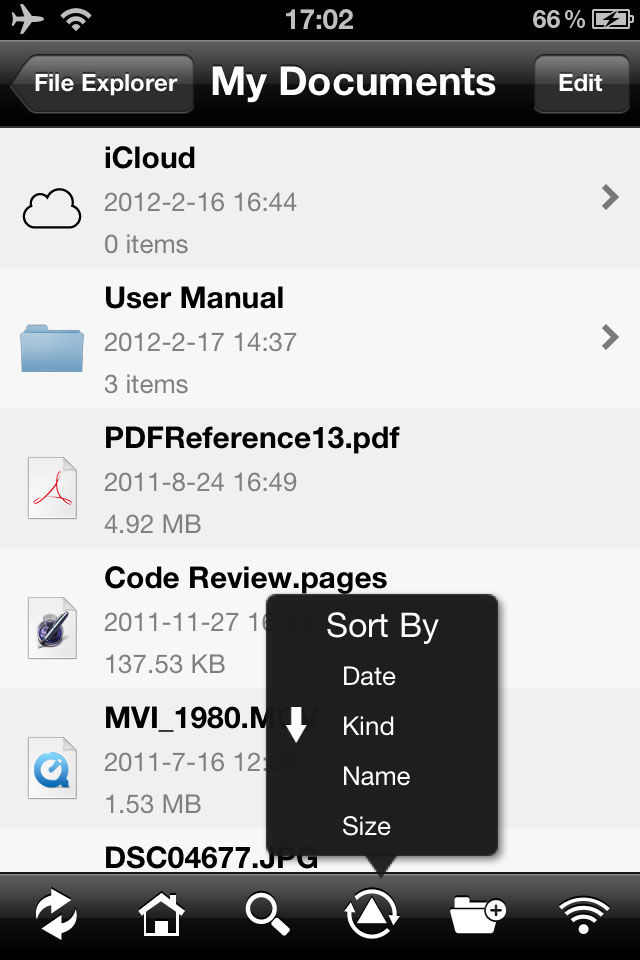Open the iCloud folder
The image size is (640, 960).
pos(320,199)
